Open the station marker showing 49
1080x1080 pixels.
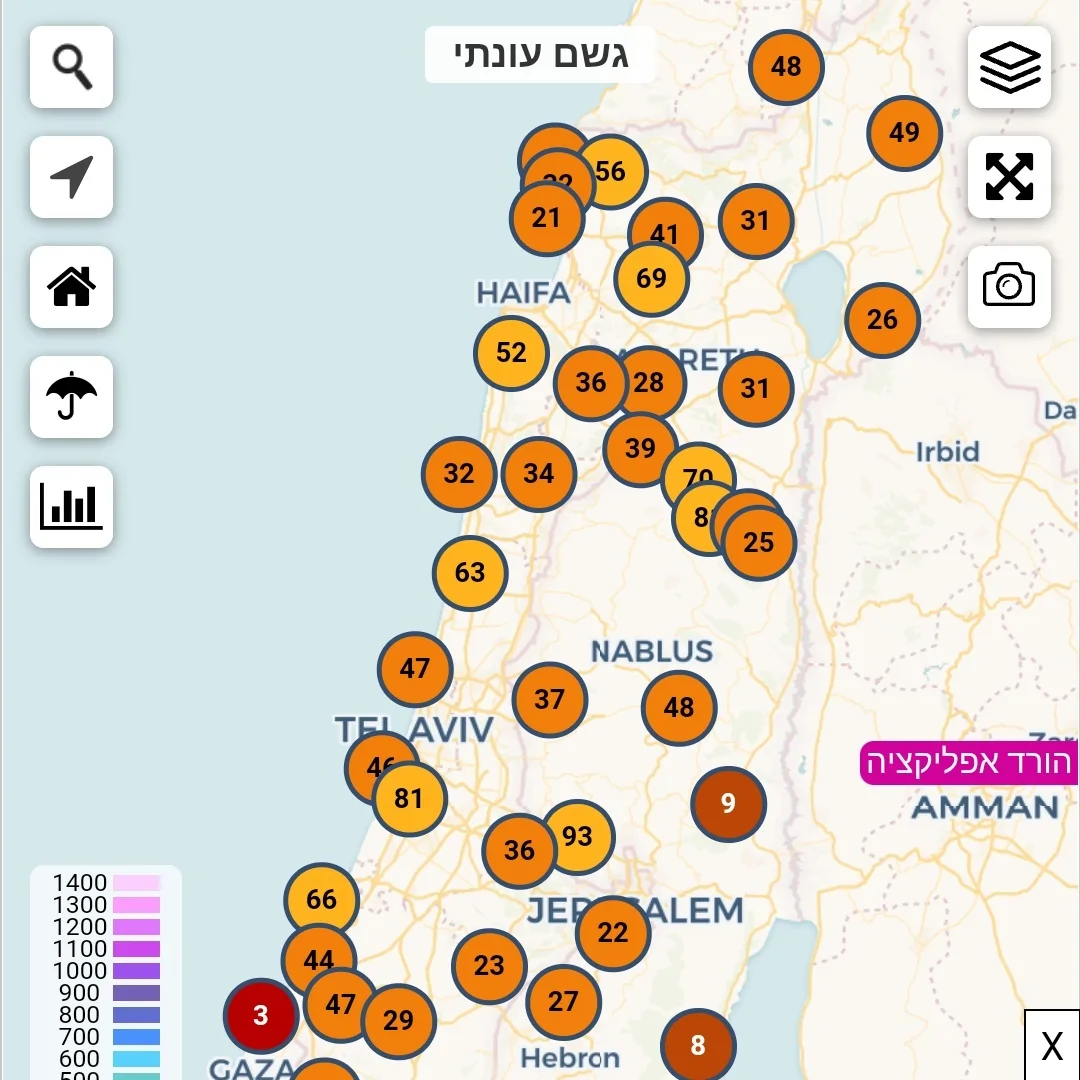[x=904, y=133]
